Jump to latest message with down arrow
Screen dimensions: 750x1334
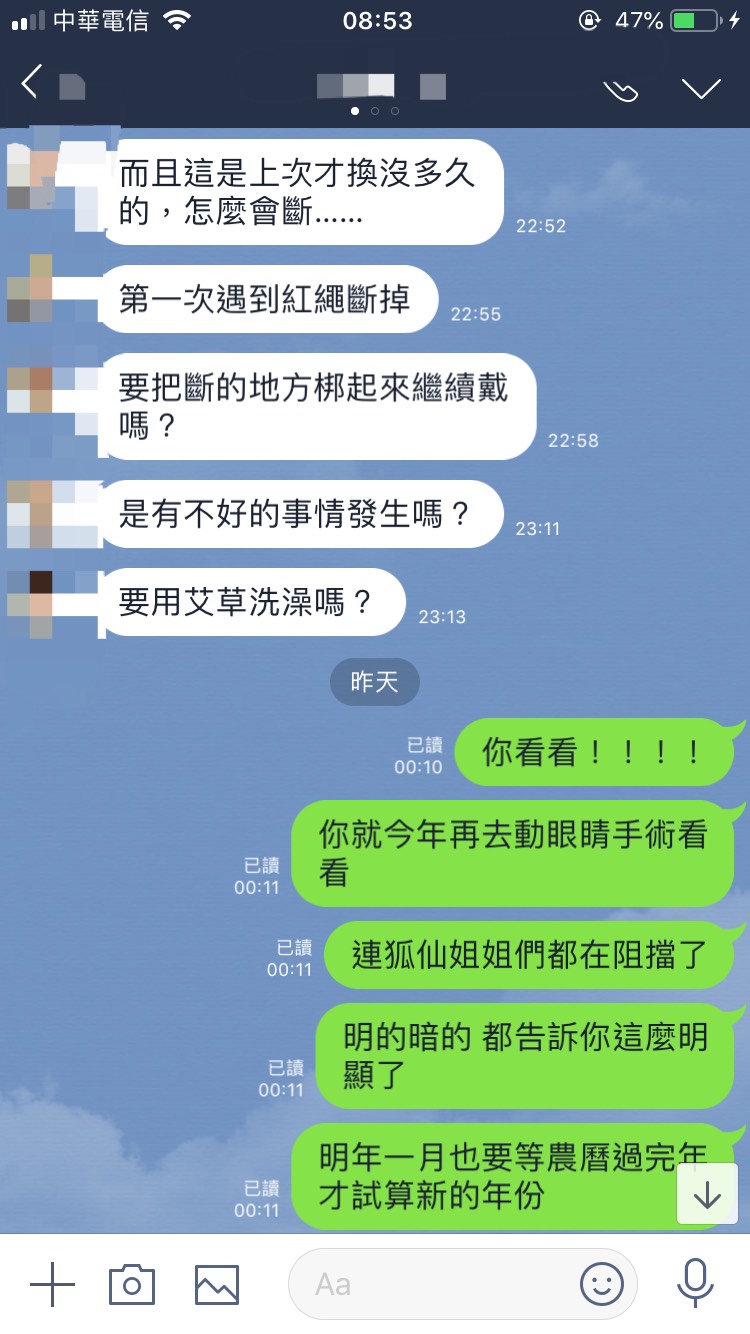[x=707, y=1194]
